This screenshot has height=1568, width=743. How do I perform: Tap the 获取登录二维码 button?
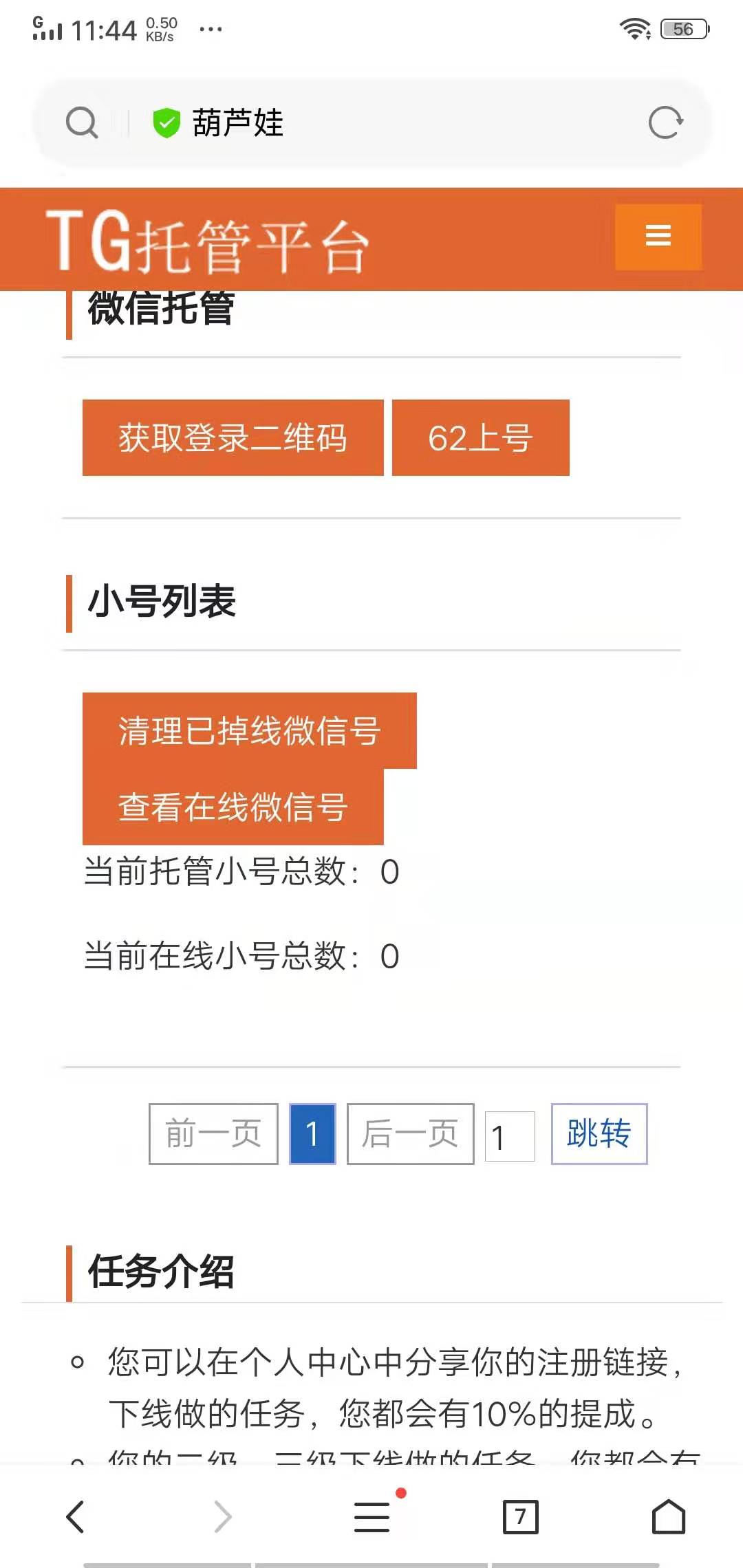(x=233, y=438)
